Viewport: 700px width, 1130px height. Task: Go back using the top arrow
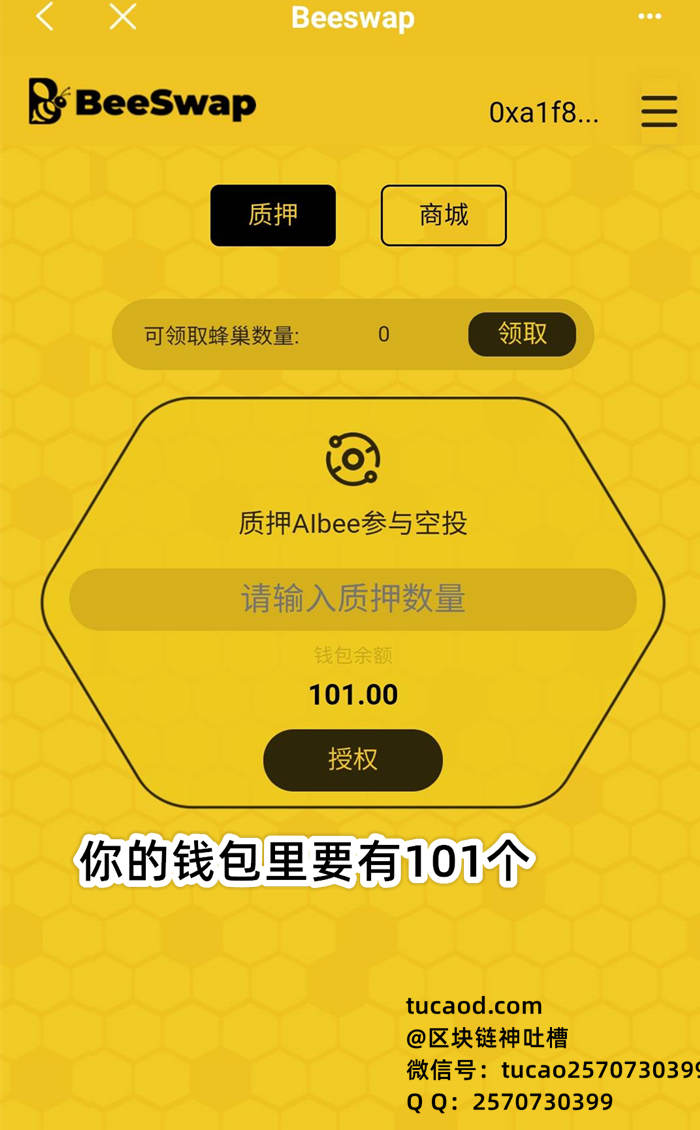(45, 16)
